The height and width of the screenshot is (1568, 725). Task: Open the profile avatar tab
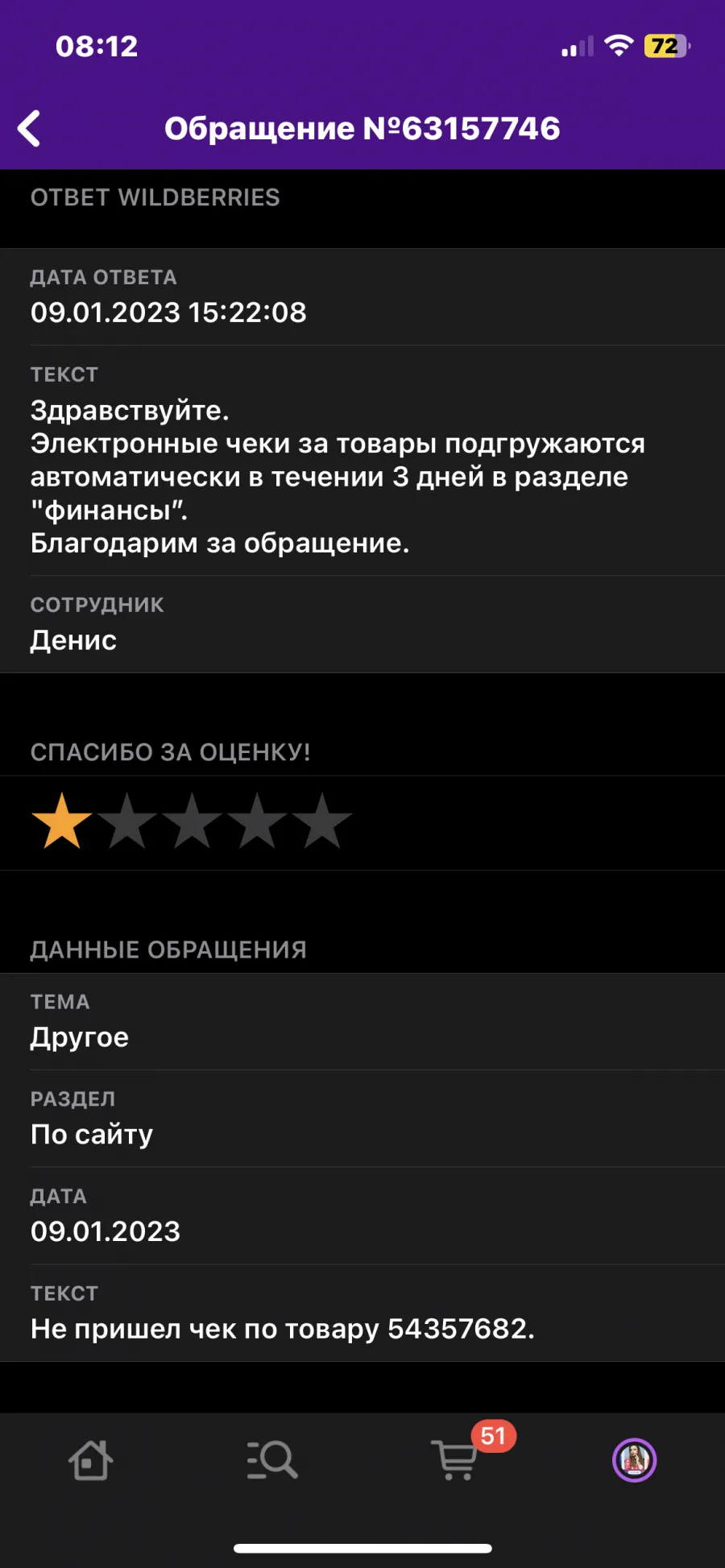[x=635, y=1459]
